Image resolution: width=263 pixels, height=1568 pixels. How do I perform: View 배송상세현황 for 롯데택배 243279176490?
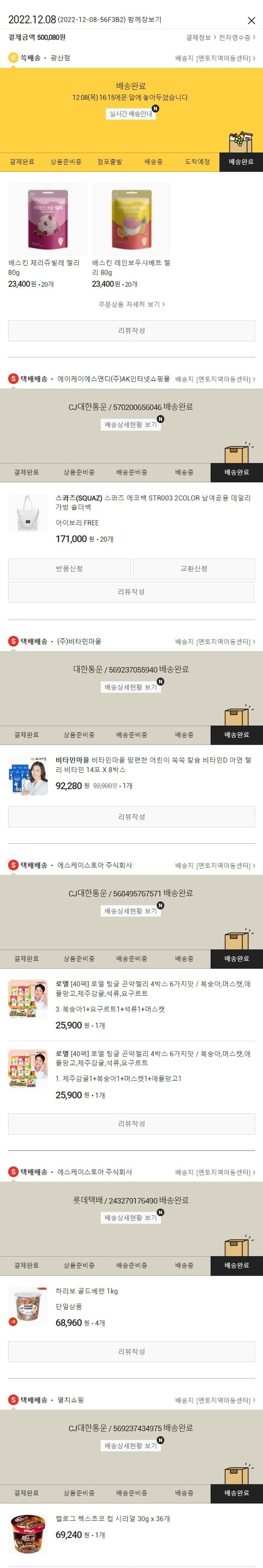pos(131,1218)
